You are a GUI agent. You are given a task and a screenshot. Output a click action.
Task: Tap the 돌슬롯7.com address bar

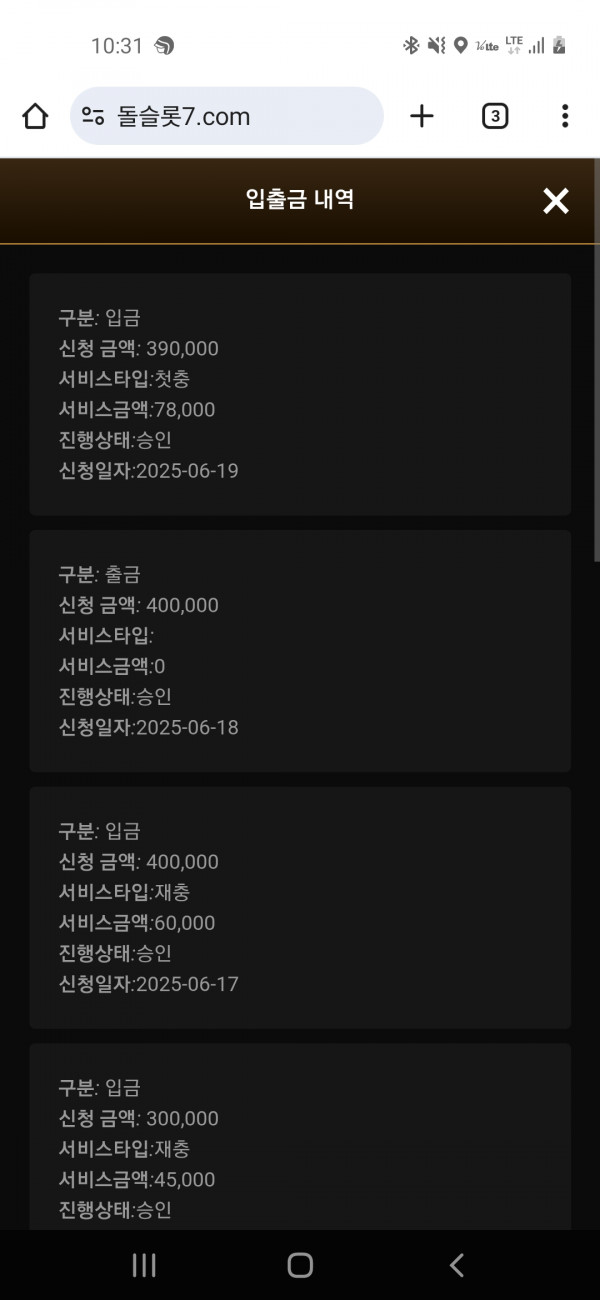(x=227, y=116)
